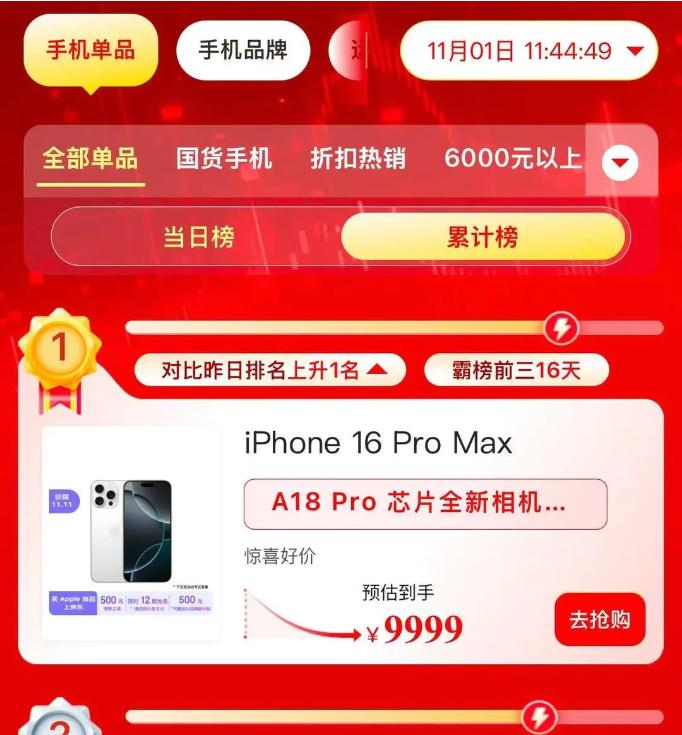The width and height of the screenshot is (682, 735).
Task: Switch to the 手机品牌 tab
Action: point(243,50)
